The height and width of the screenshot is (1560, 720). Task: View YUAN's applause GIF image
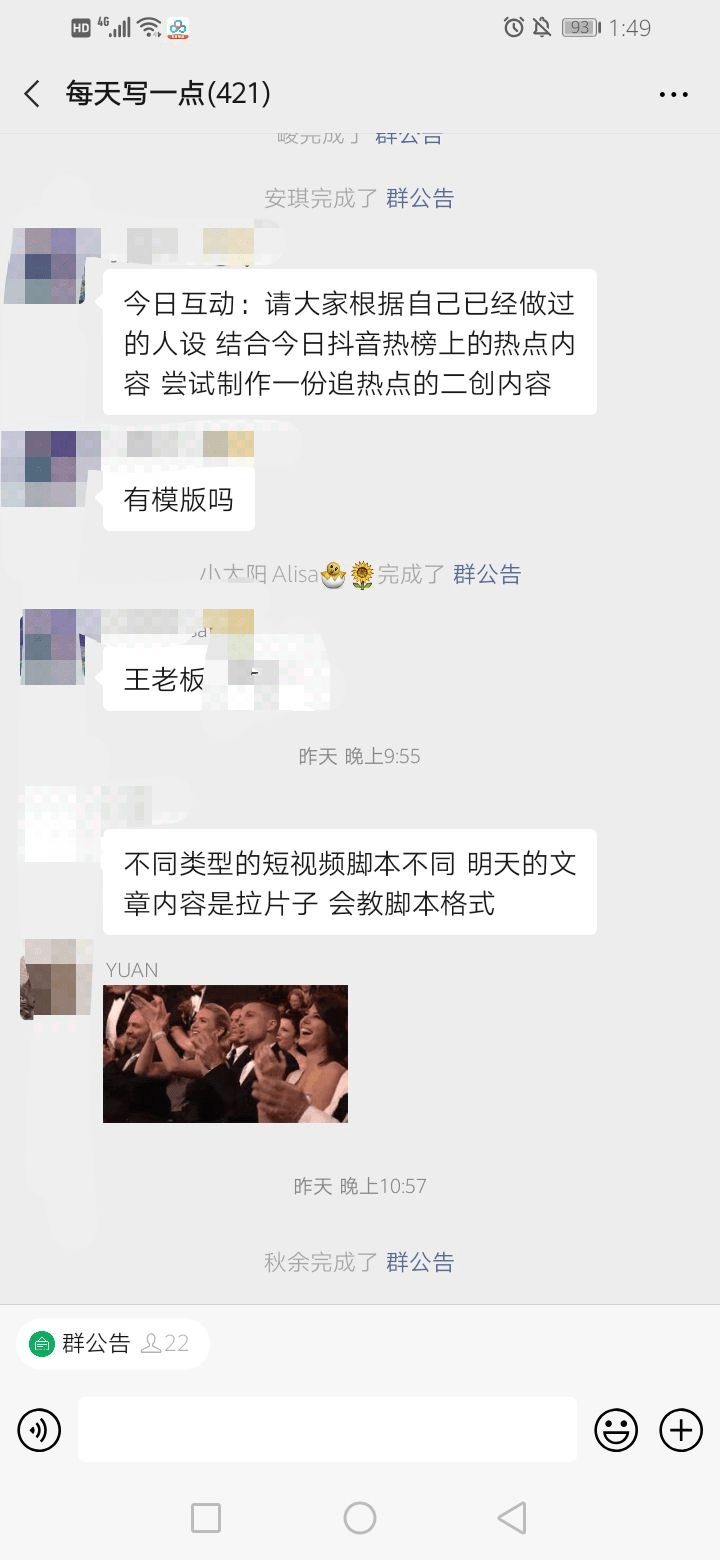click(x=225, y=1053)
